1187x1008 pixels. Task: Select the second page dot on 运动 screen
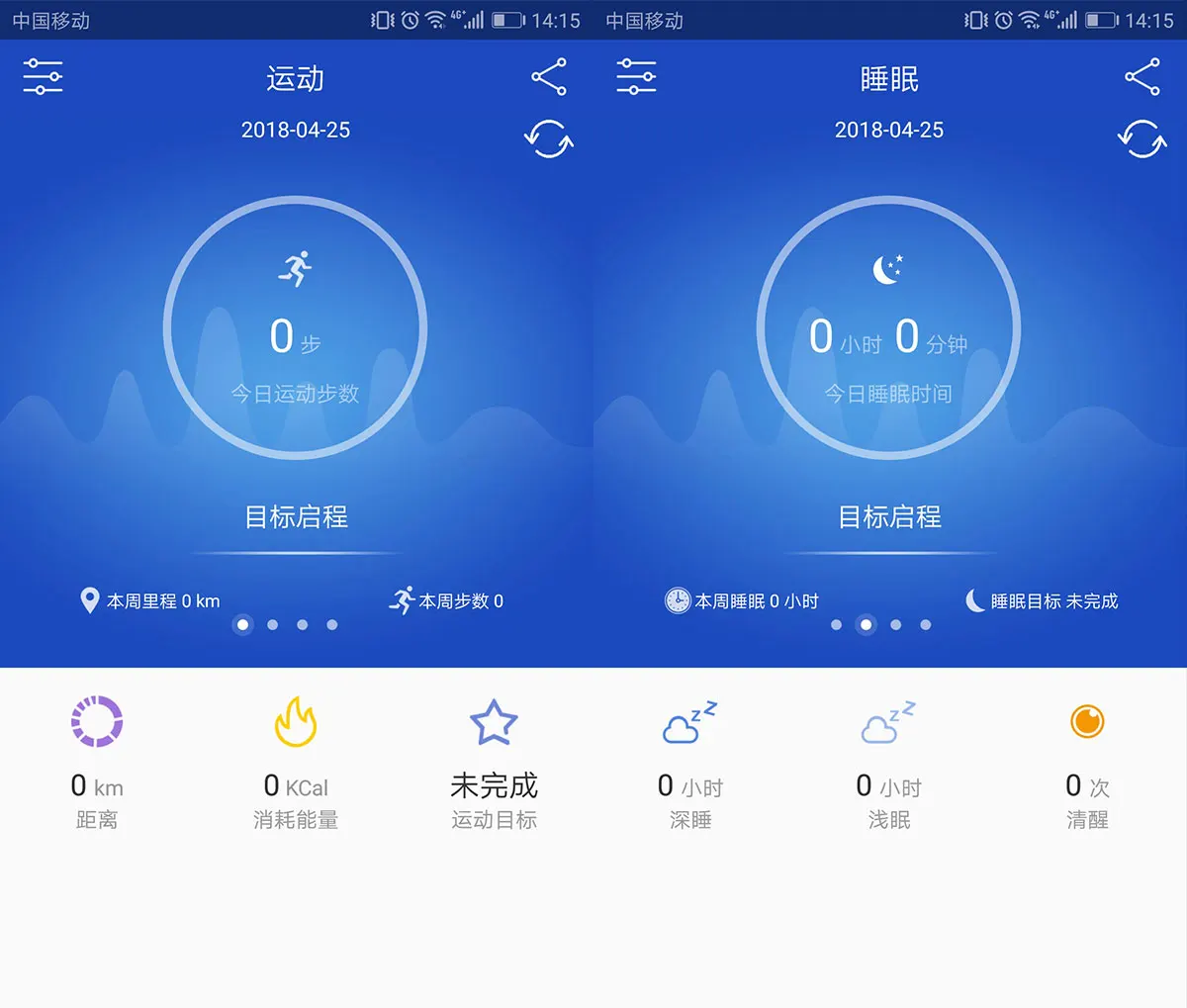pos(273,624)
